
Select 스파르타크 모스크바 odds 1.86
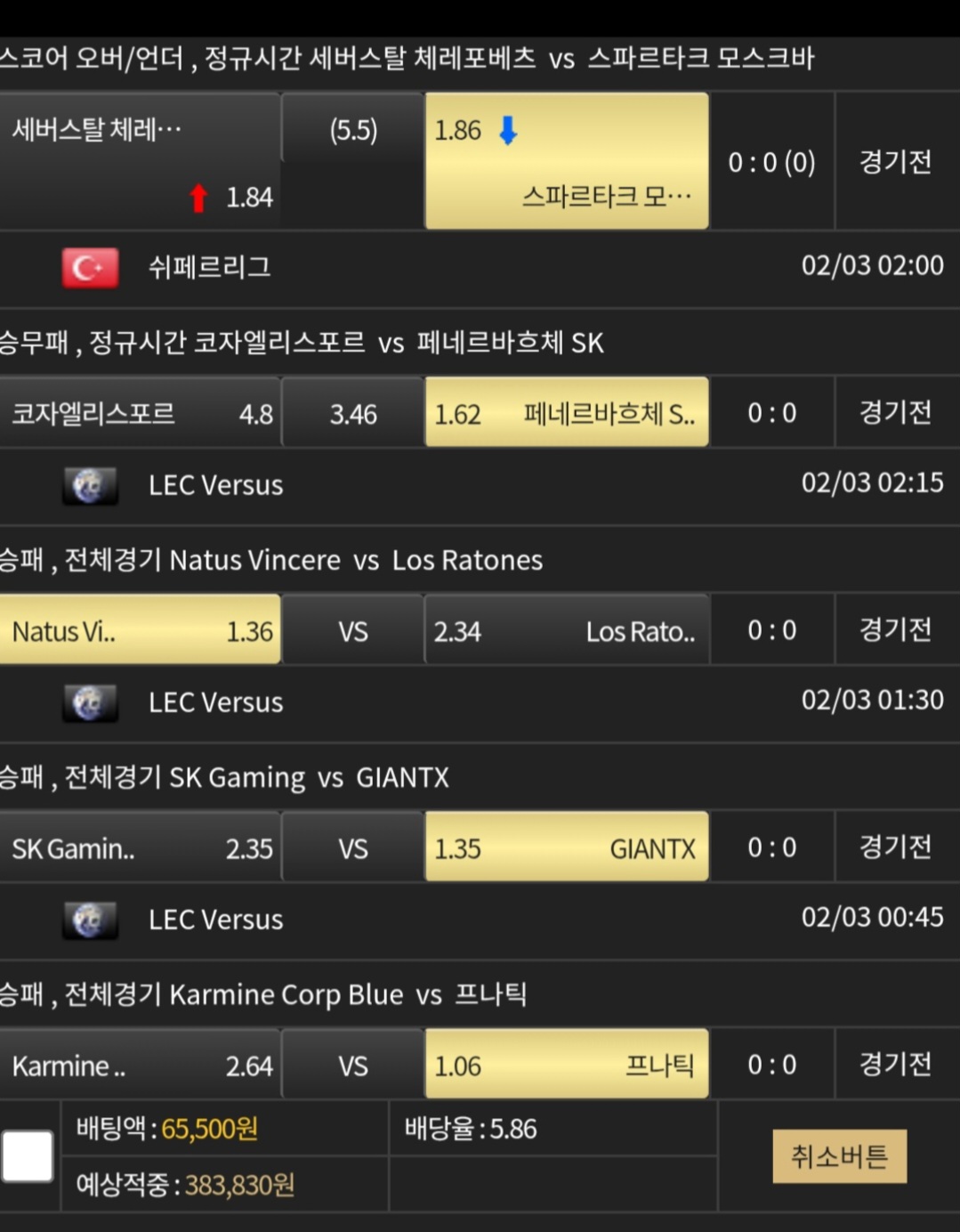coord(567,161)
